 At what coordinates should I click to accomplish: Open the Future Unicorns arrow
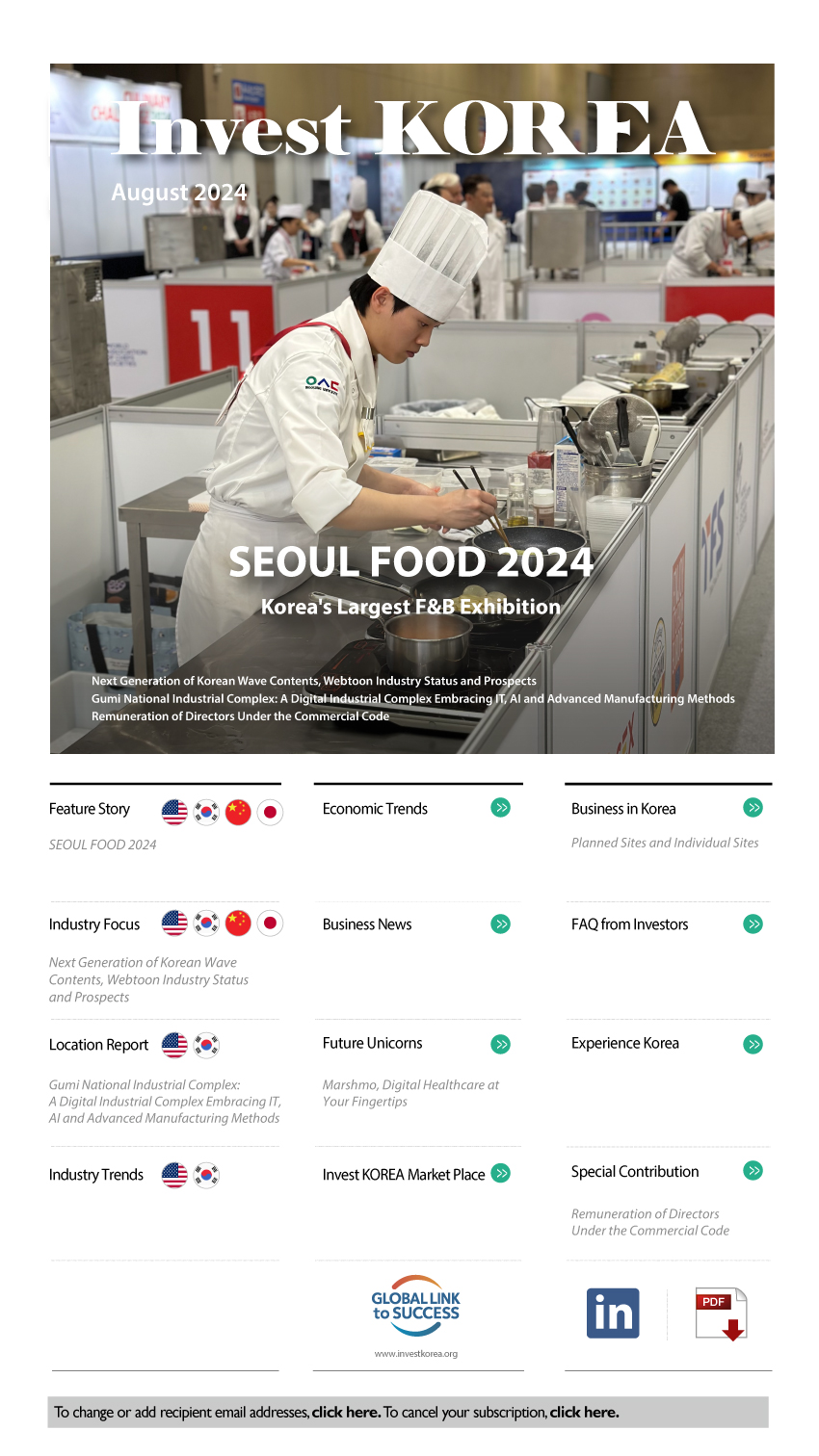point(500,1044)
